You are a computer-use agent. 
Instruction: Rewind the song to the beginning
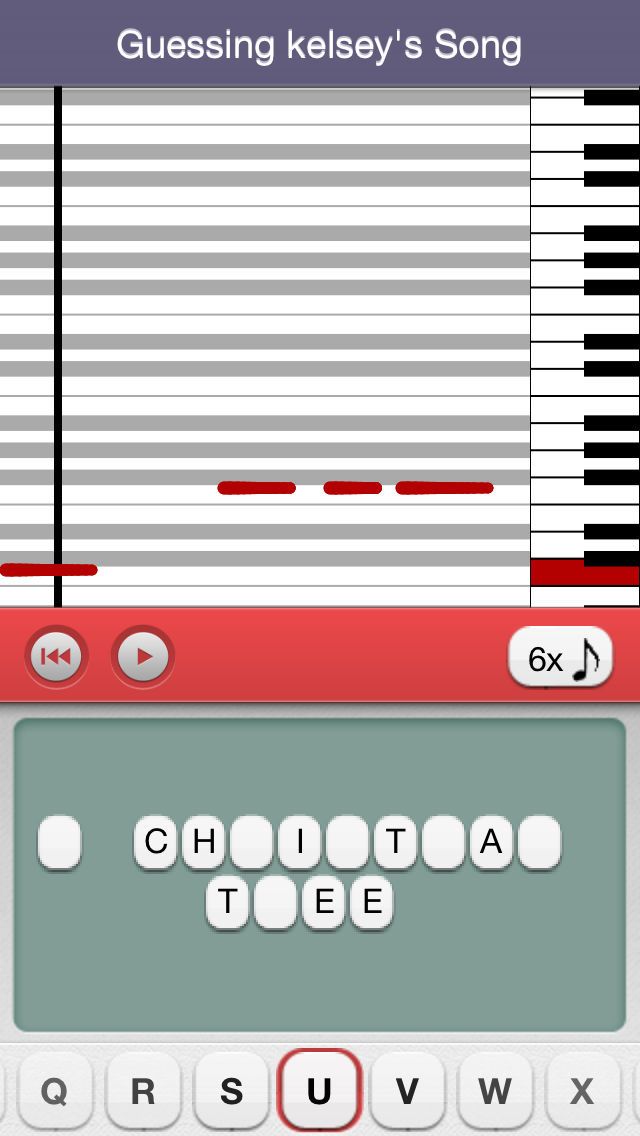pyautogui.click(x=57, y=656)
